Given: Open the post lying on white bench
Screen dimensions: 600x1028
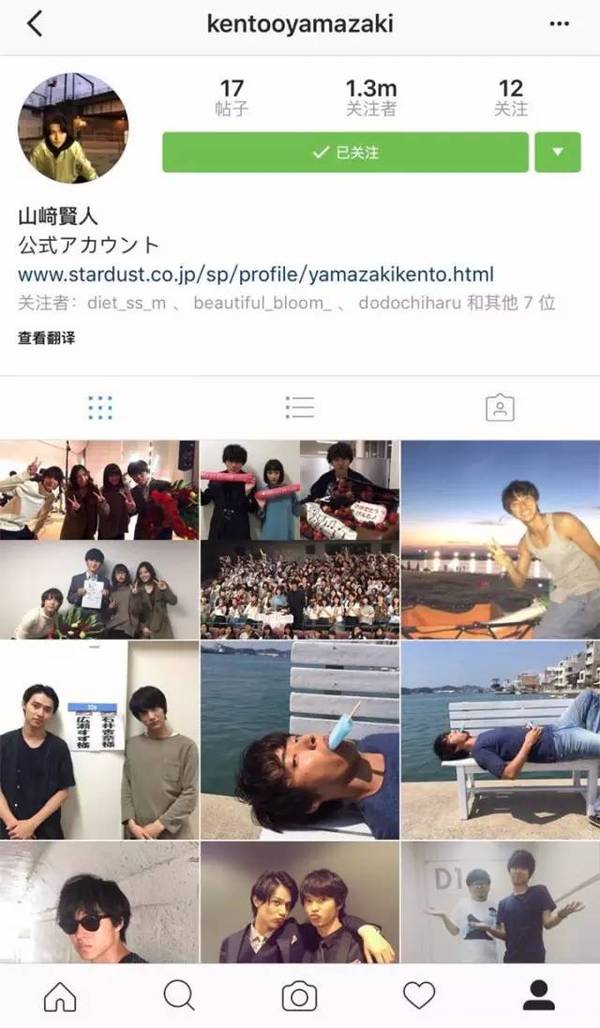Looking at the screenshot, I should point(500,740).
